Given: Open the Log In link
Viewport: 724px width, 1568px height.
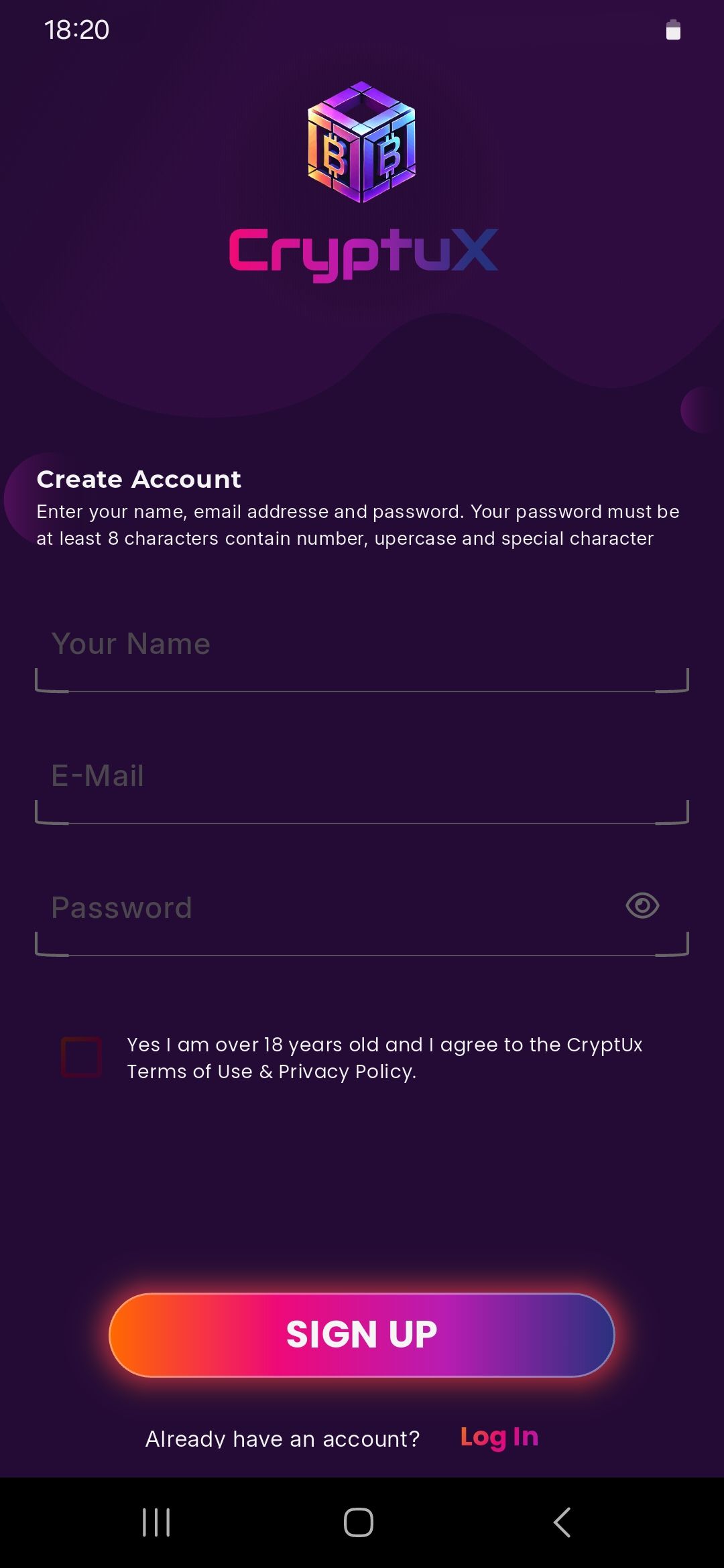Looking at the screenshot, I should pos(499,1437).
